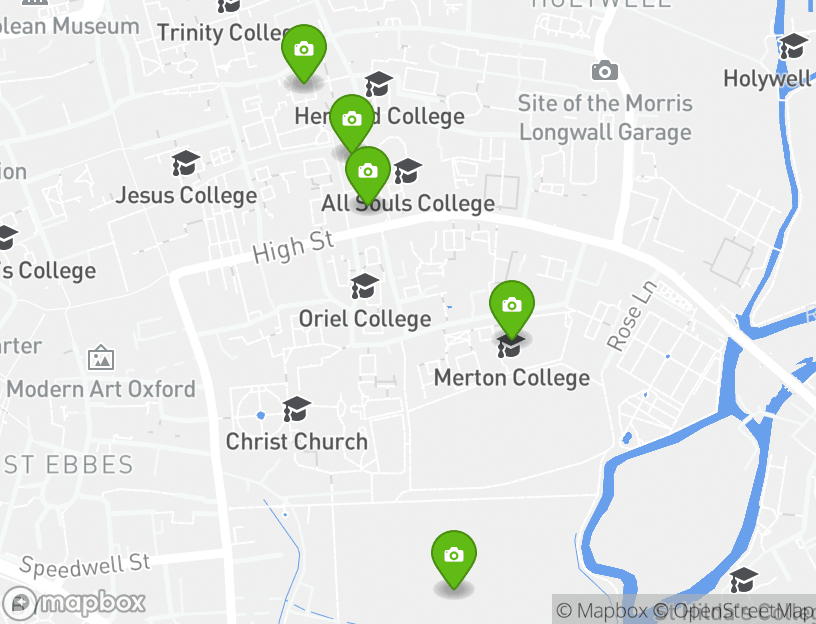Tap the camera marker above All Souls College
This screenshot has height=624, width=816.
coord(368,172)
